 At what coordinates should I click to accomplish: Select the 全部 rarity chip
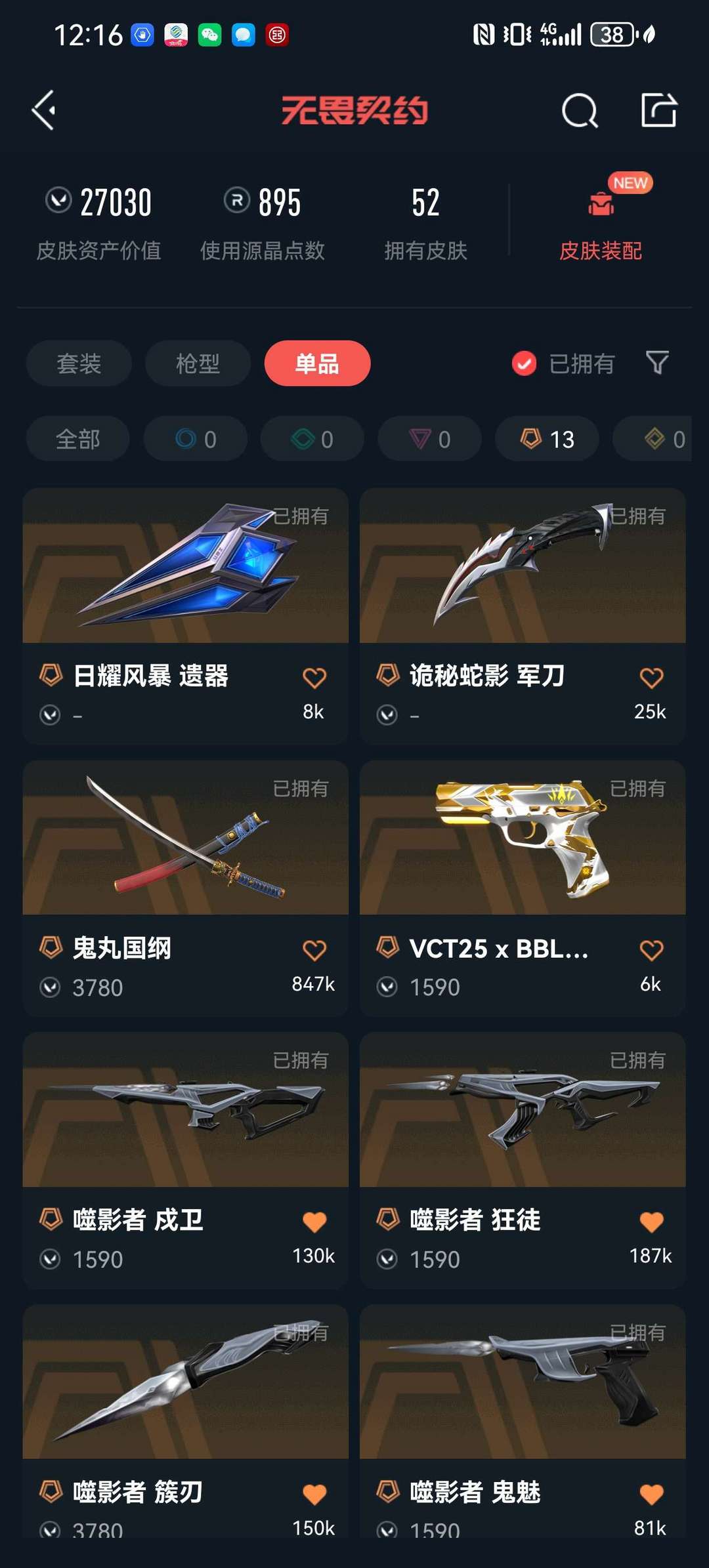77,439
